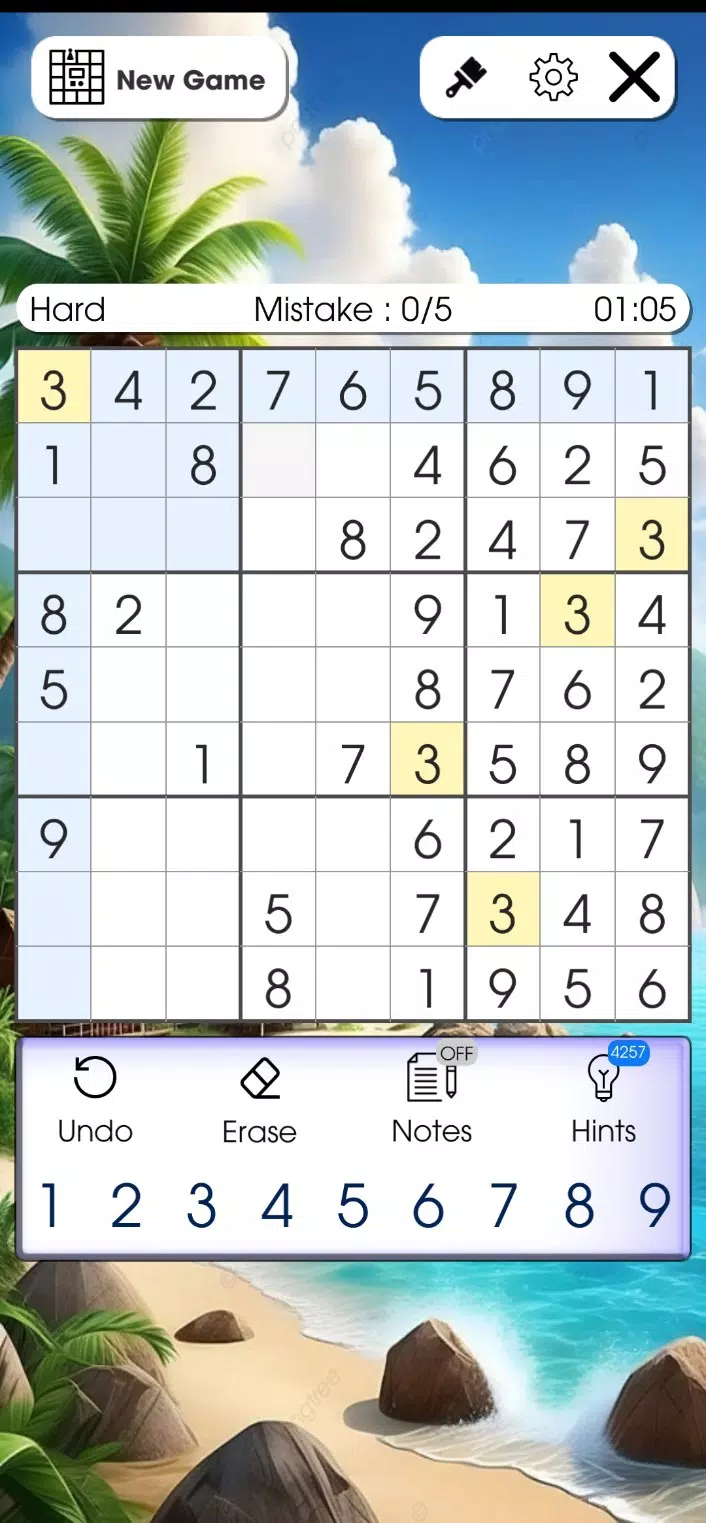The image size is (706, 1523).
Task: Select the empty cell between 1 and 8
Action: (128, 461)
